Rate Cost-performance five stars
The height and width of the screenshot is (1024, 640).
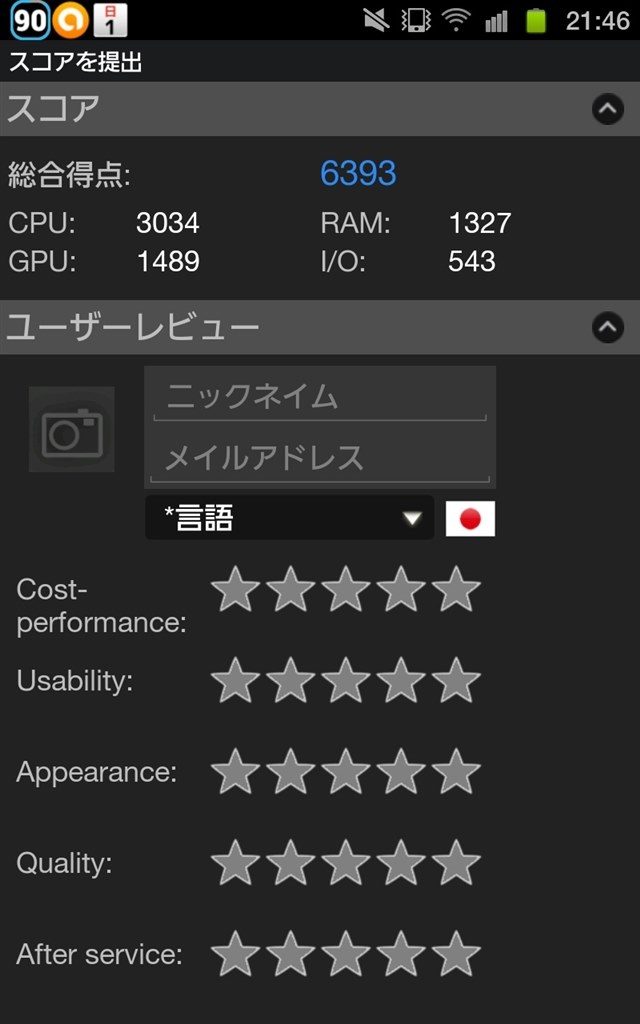pos(456,589)
